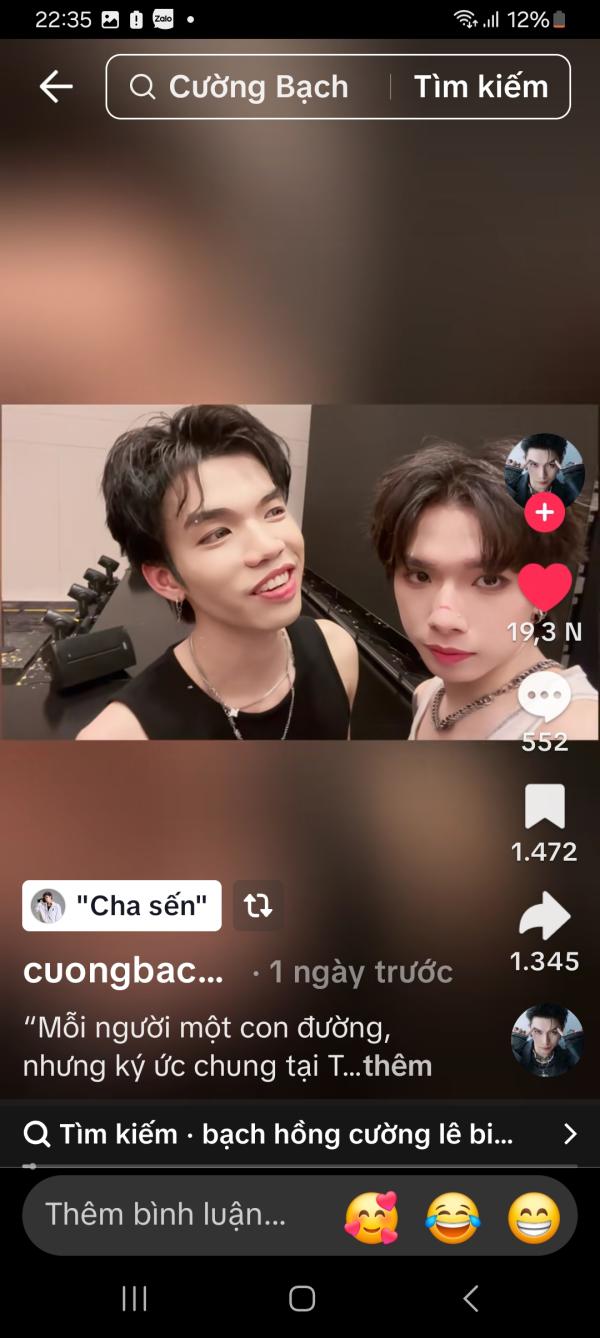Open the "Cha sến" chip
Viewport: 600px width, 1338px height.
[122, 905]
